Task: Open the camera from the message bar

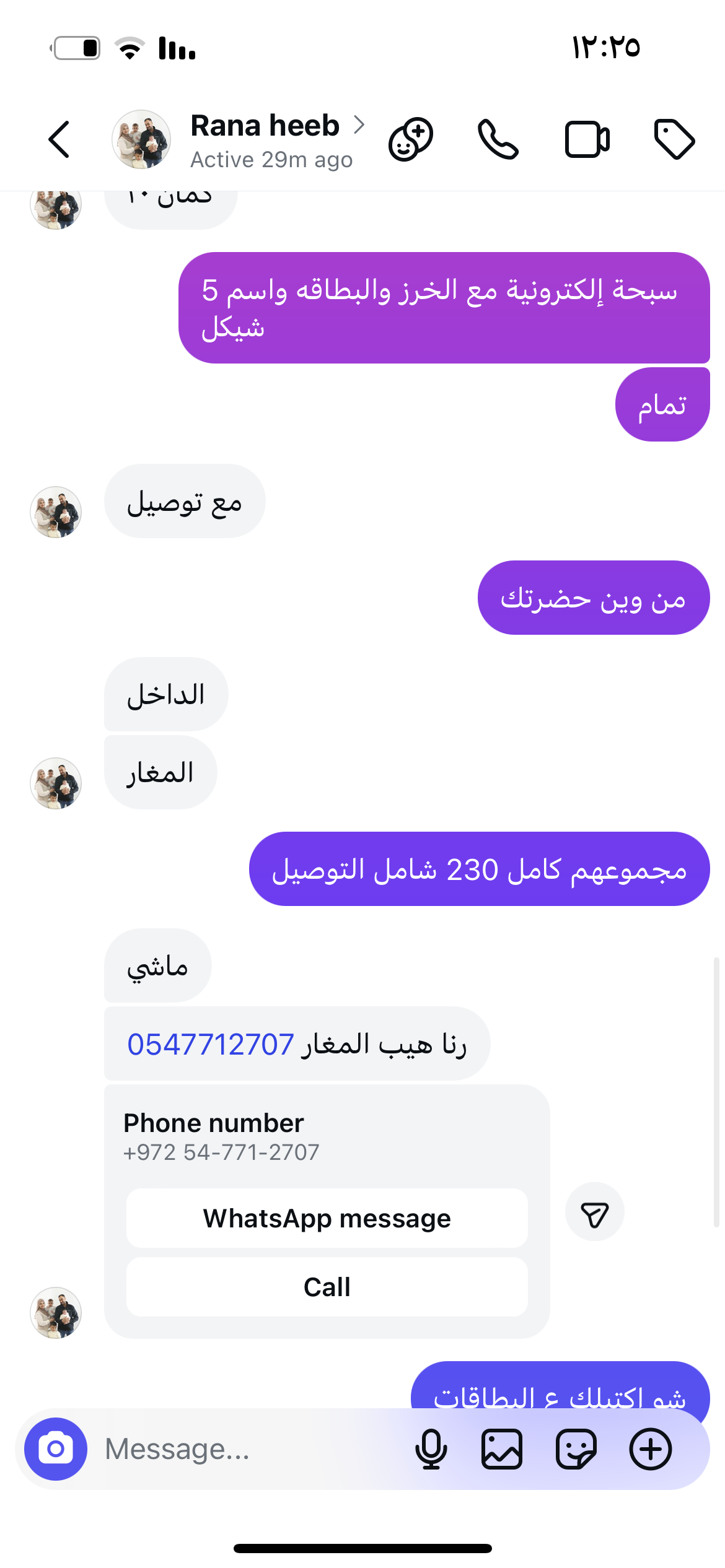Action: click(56, 1449)
